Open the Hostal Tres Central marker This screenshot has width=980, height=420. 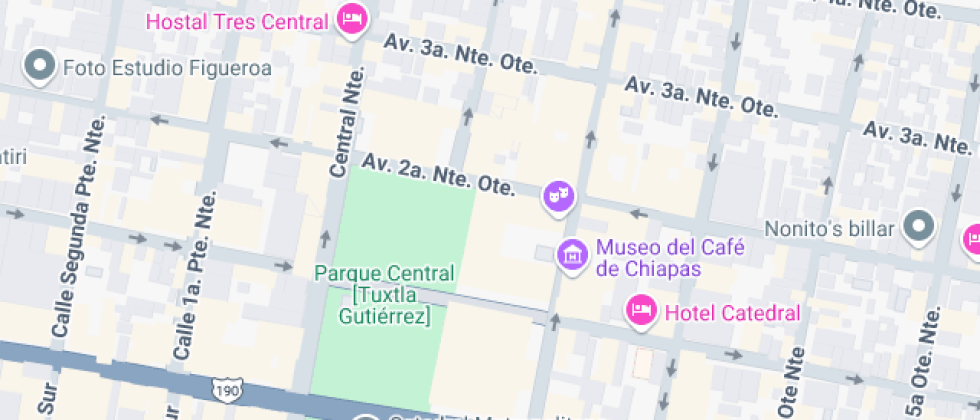(351, 19)
